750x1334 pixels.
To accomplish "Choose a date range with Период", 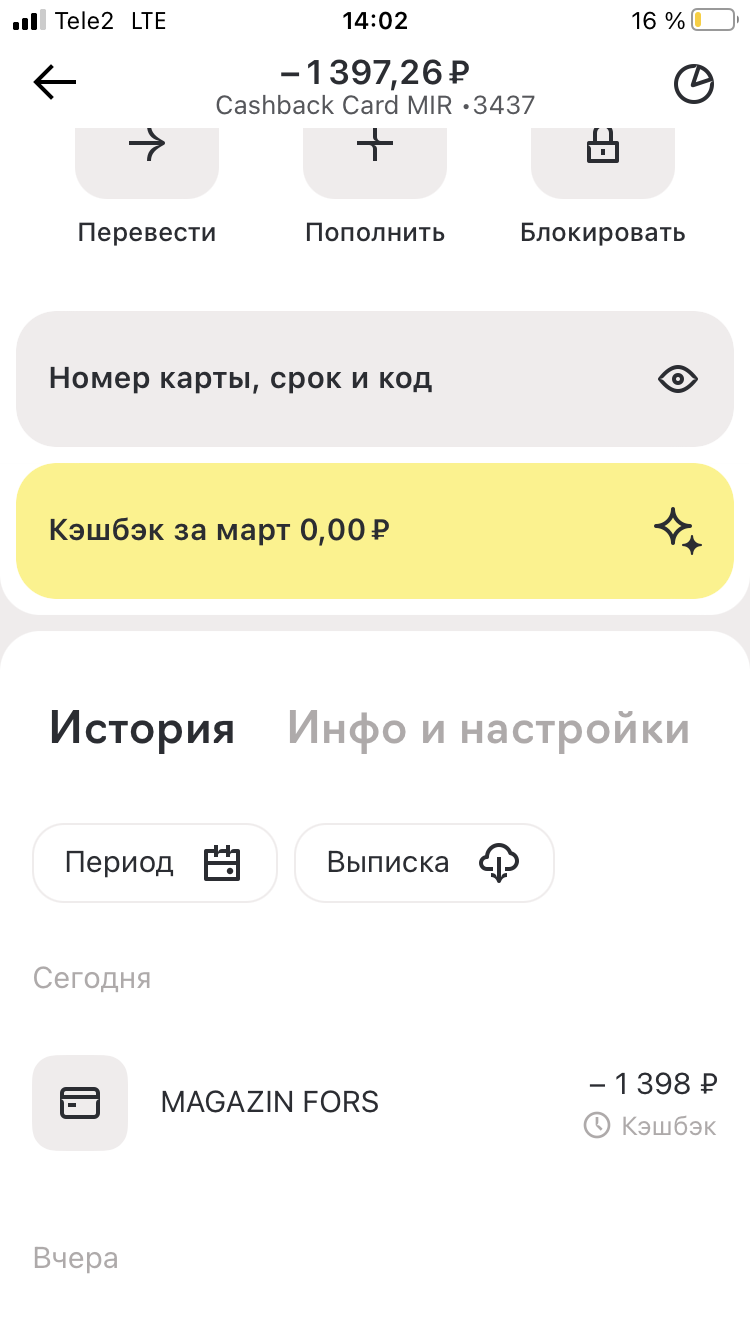I will 155,863.
